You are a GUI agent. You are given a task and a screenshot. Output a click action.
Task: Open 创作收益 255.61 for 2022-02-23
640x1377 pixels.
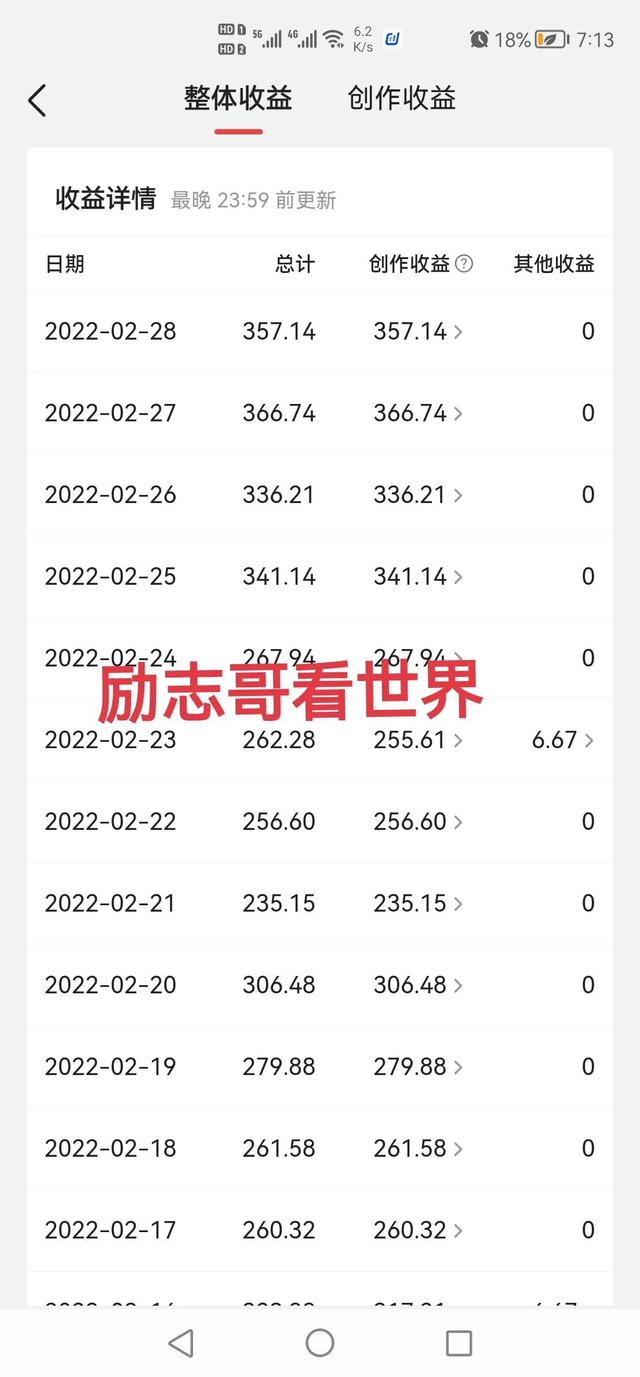(418, 740)
